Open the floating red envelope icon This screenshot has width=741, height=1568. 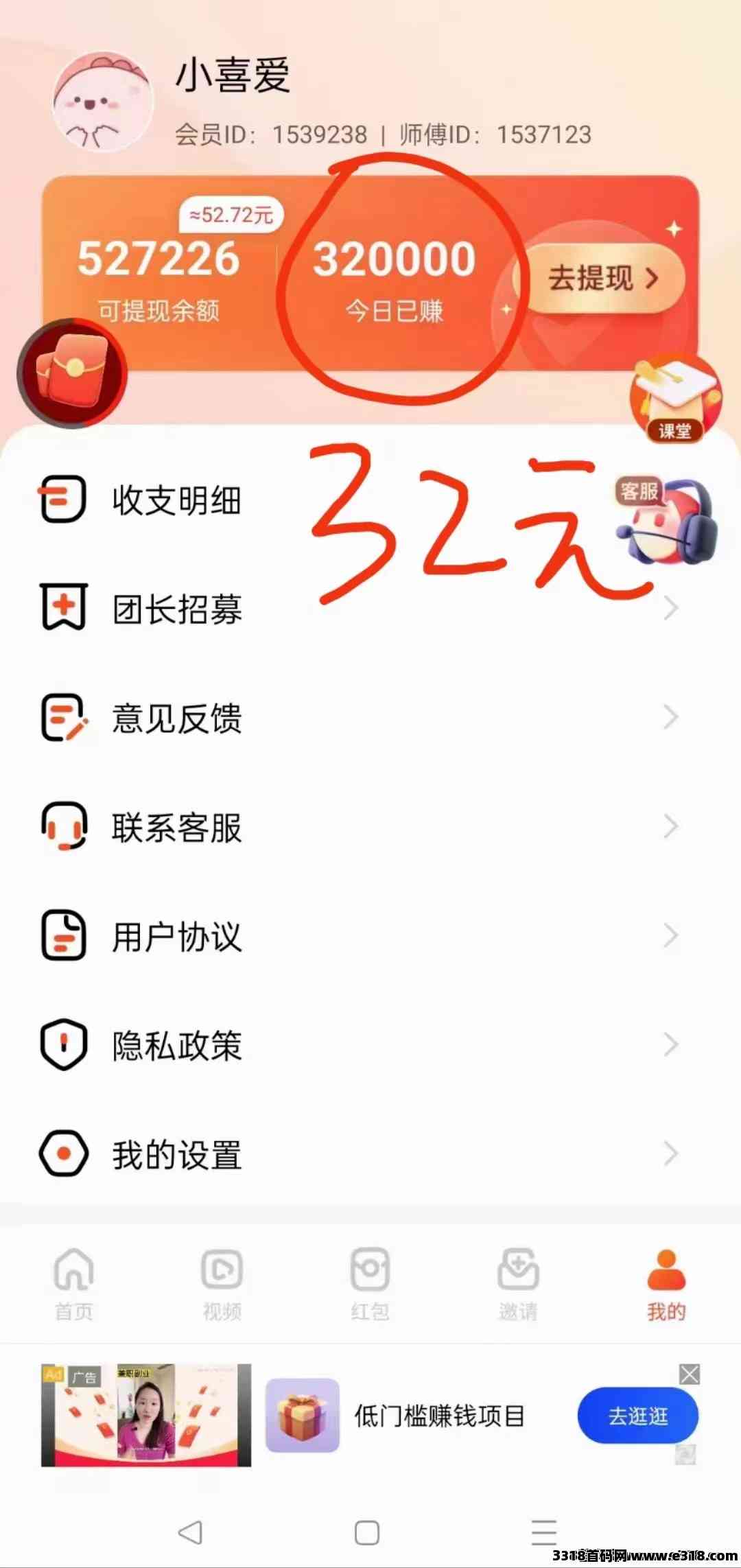point(72,373)
